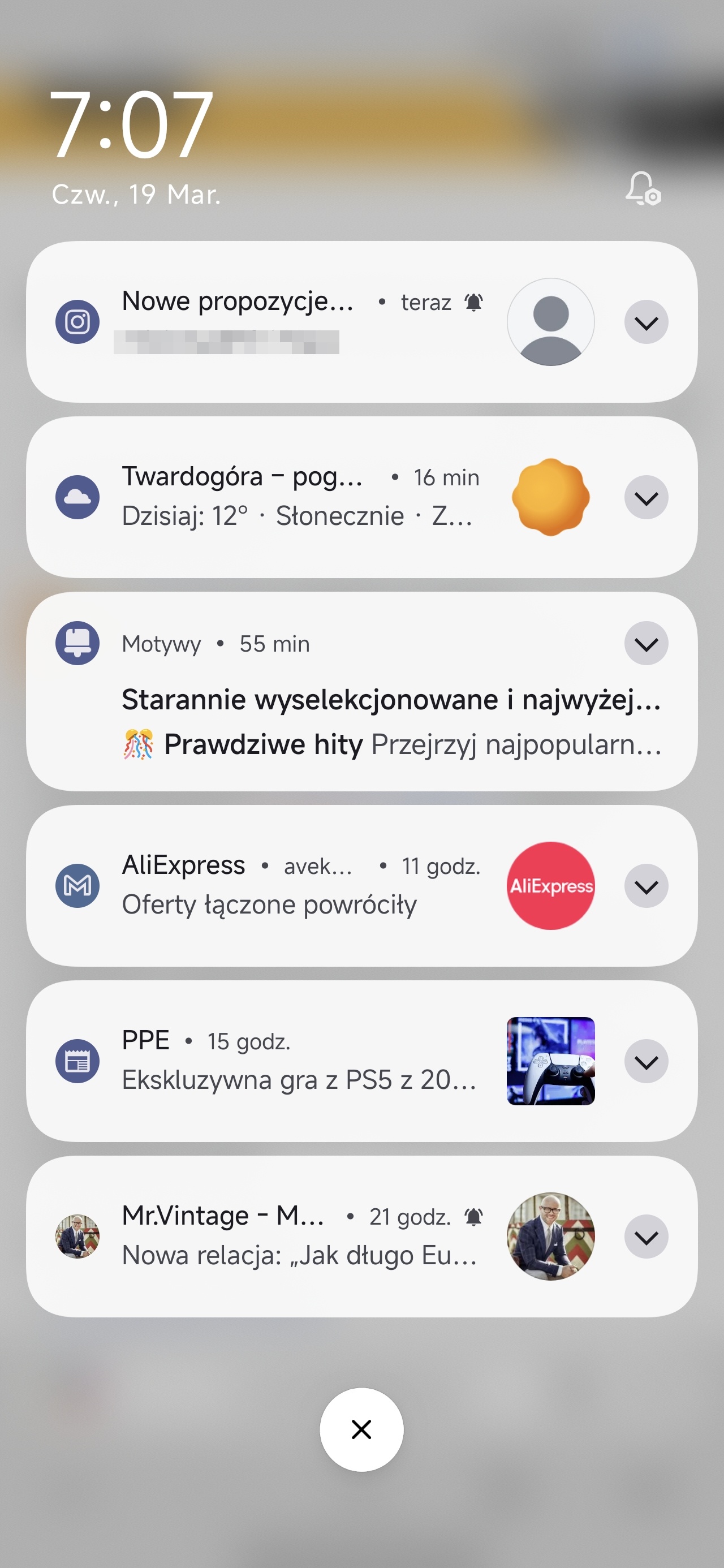This screenshot has width=724, height=1568.
Task: Expand the Twardogóra weather notification
Action: [x=645, y=497]
